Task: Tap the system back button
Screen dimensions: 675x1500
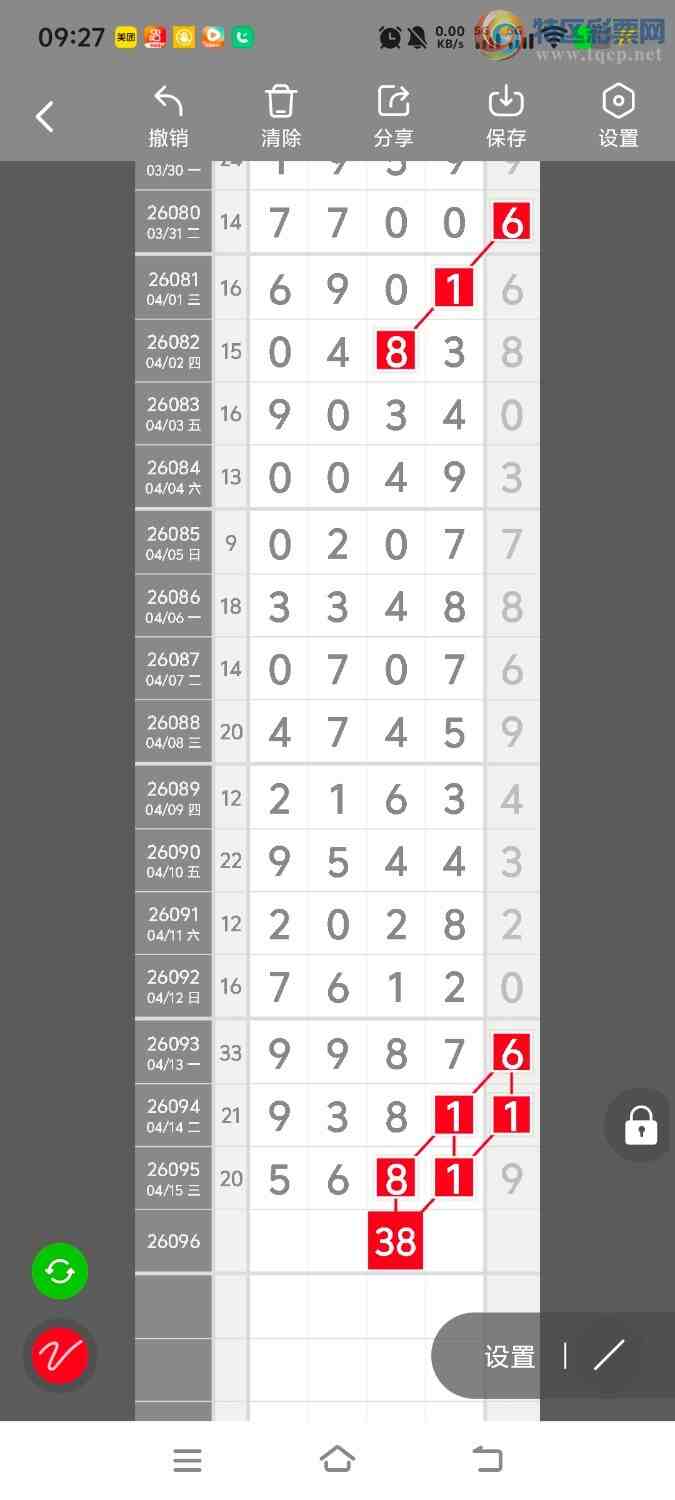Action: click(x=487, y=1460)
